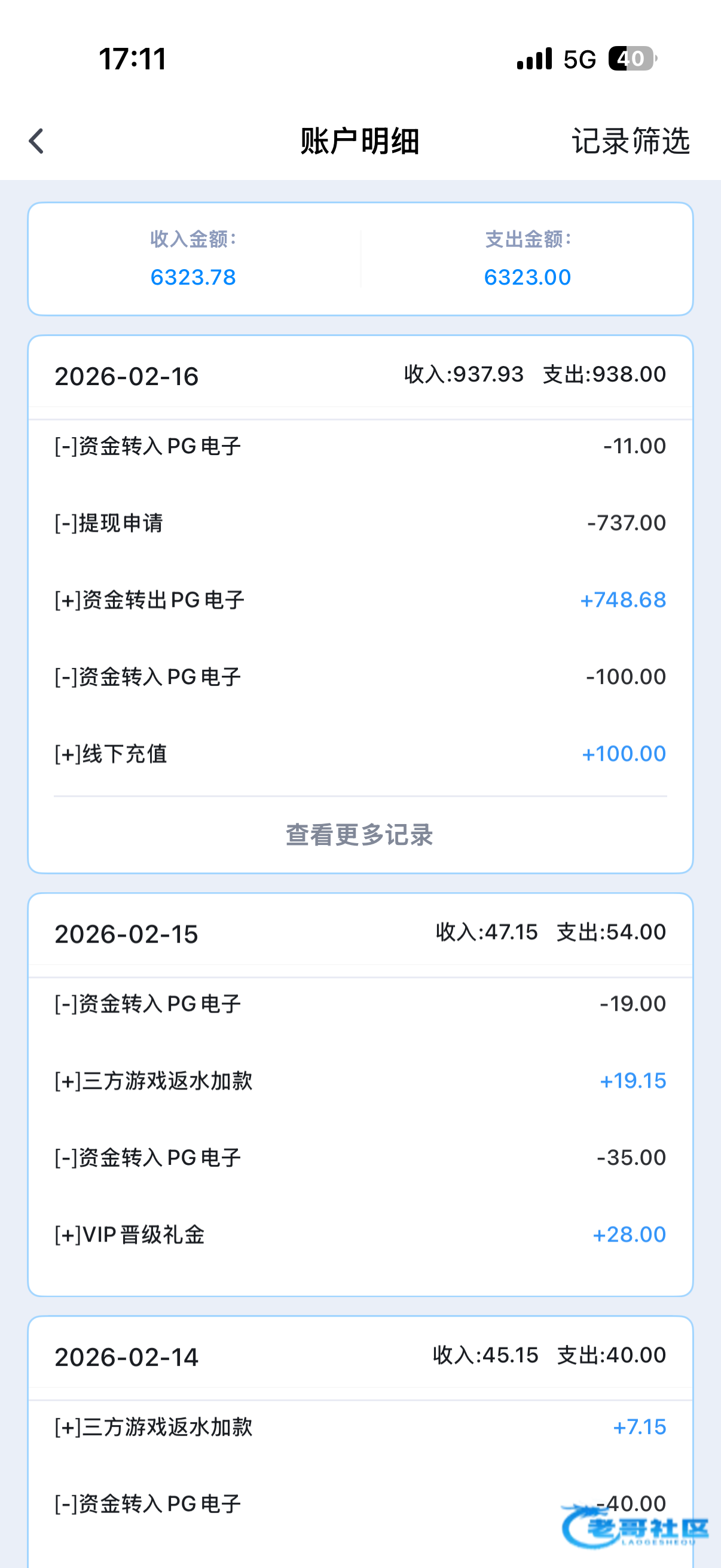Go back using the arrow icon
This screenshot has height=1568, width=721.
pyautogui.click(x=36, y=141)
